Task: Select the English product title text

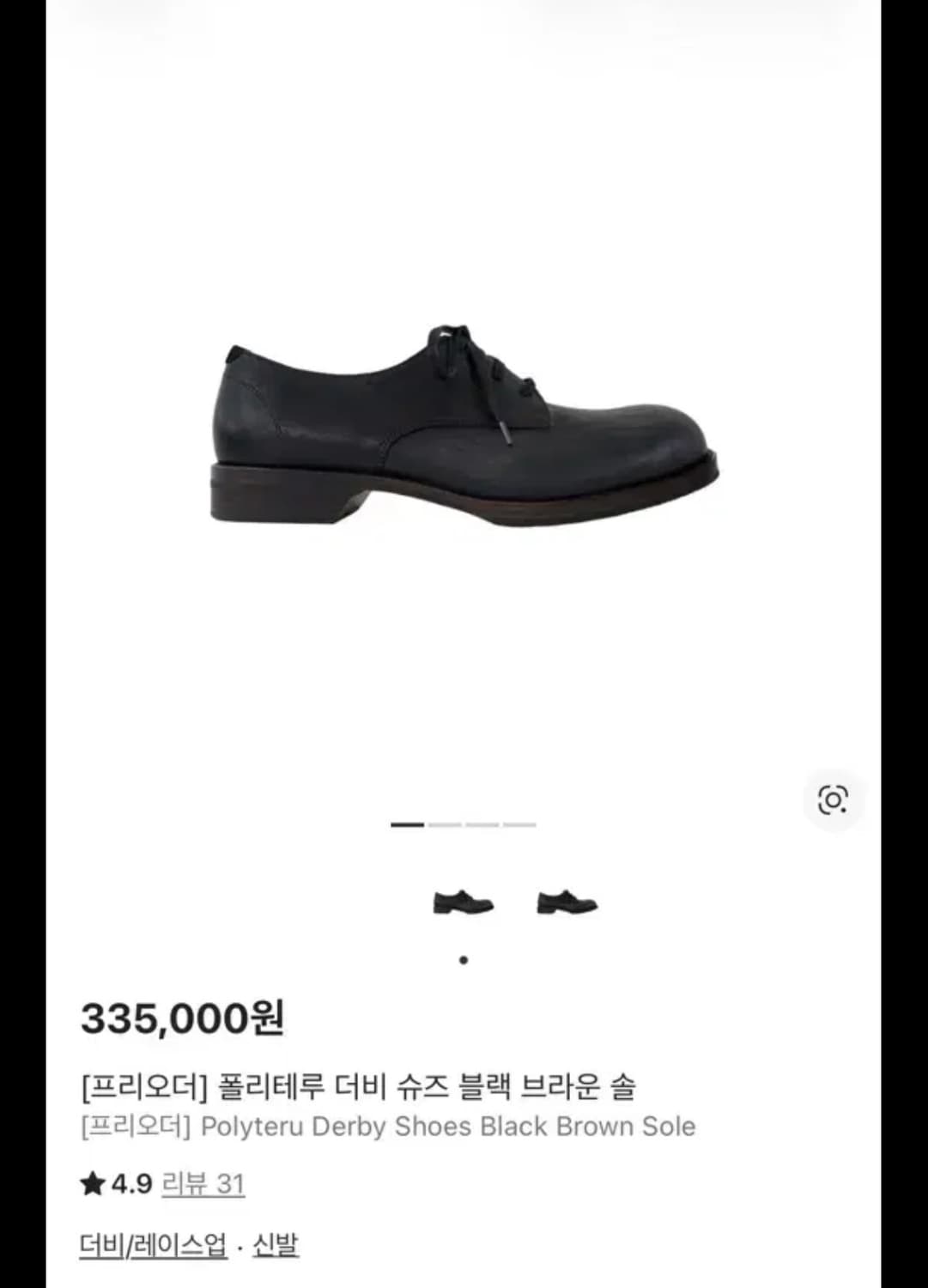Action: tap(386, 1127)
